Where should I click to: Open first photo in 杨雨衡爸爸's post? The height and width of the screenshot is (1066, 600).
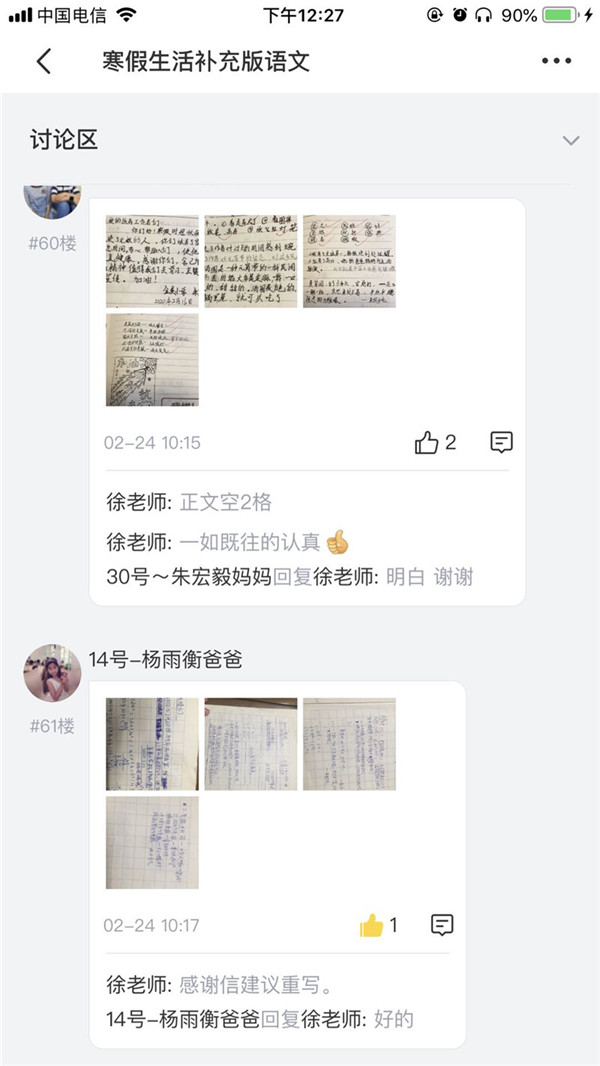(152, 744)
